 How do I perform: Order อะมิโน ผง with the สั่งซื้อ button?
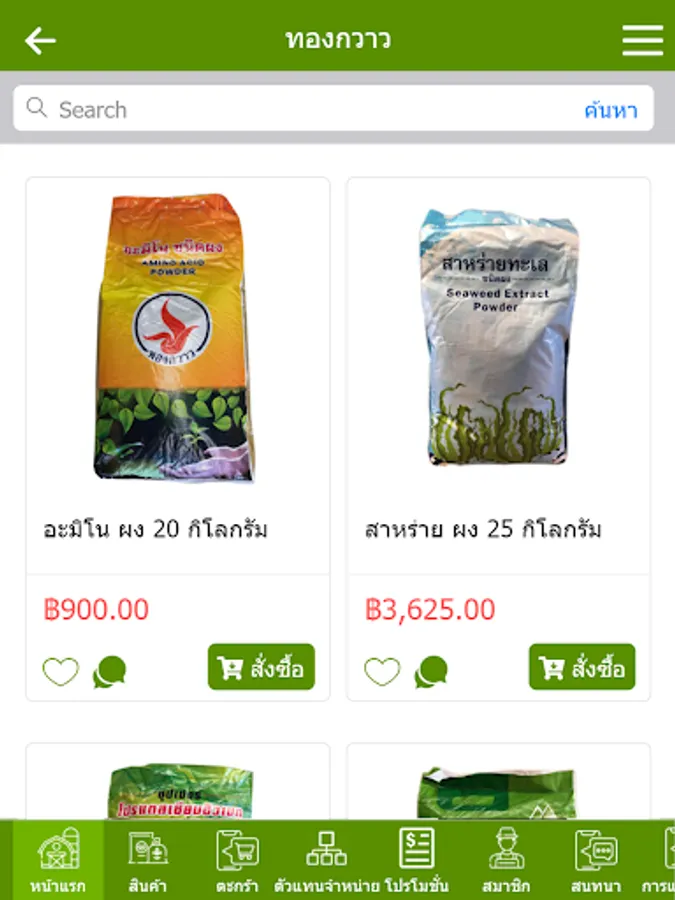click(x=261, y=667)
